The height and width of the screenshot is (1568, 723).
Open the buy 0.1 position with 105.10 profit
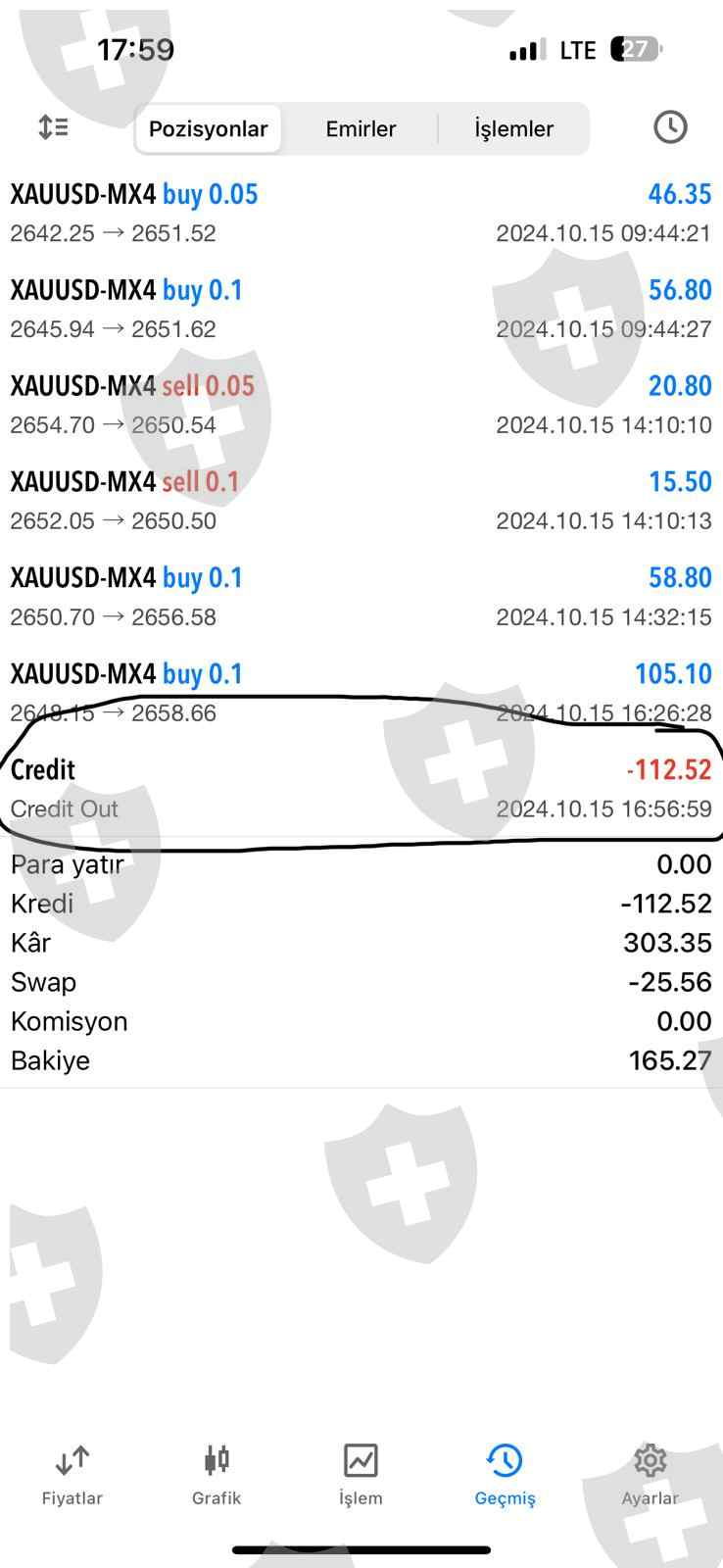tap(361, 692)
